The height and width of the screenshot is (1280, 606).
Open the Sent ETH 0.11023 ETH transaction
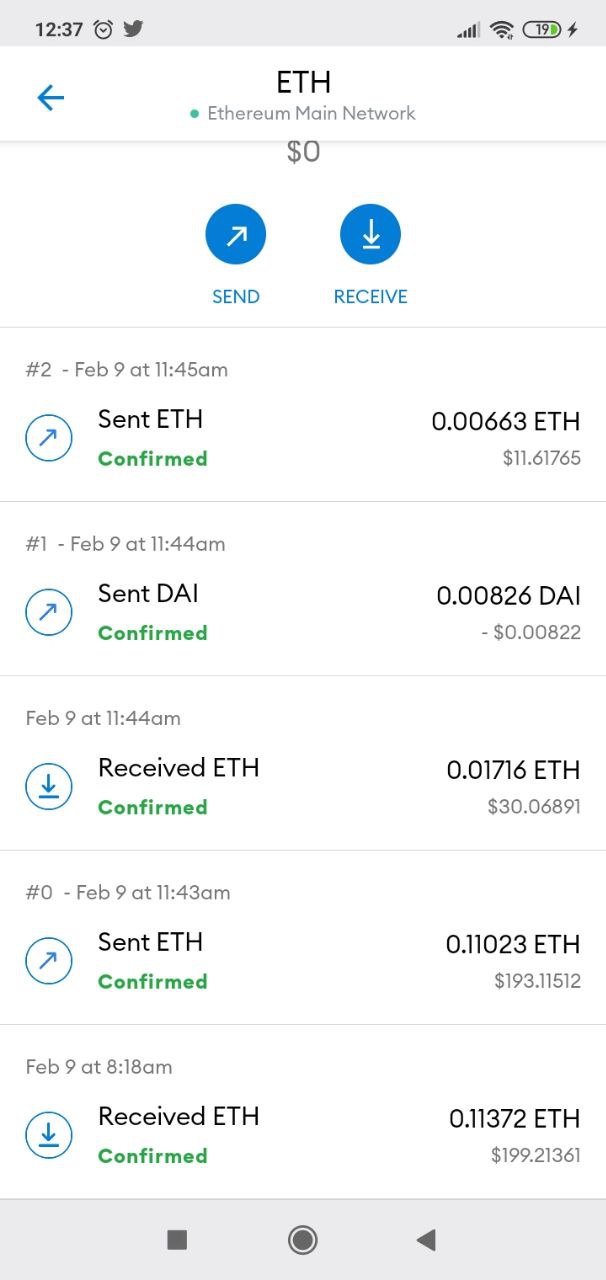[x=303, y=938]
